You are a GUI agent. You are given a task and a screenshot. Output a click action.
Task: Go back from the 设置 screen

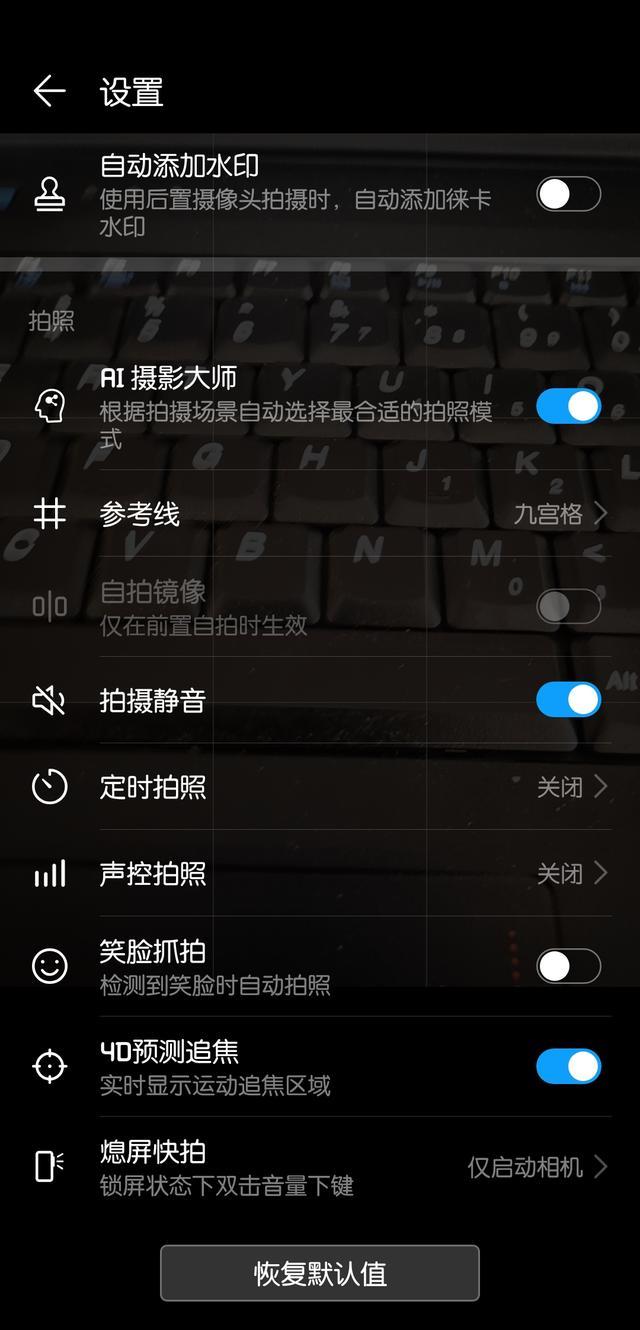(49, 92)
